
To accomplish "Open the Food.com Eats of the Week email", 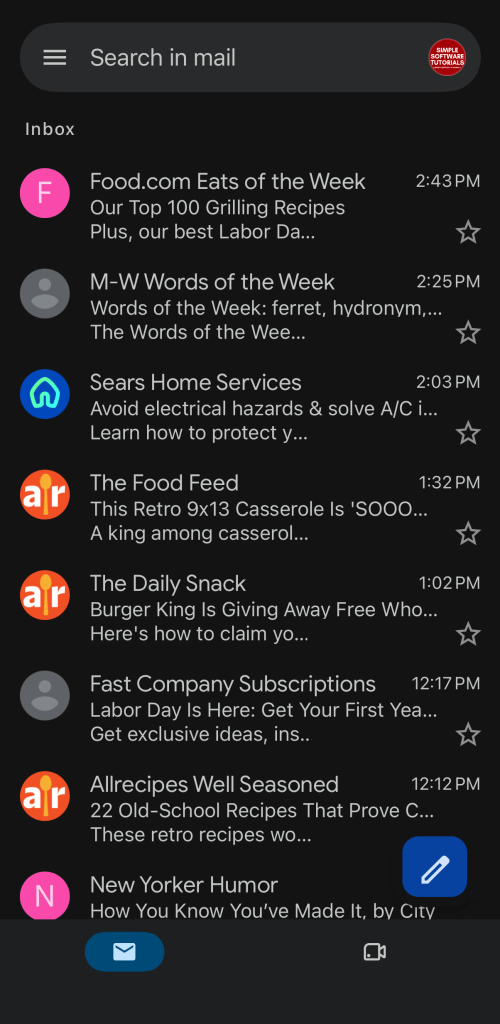I will coord(250,206).
